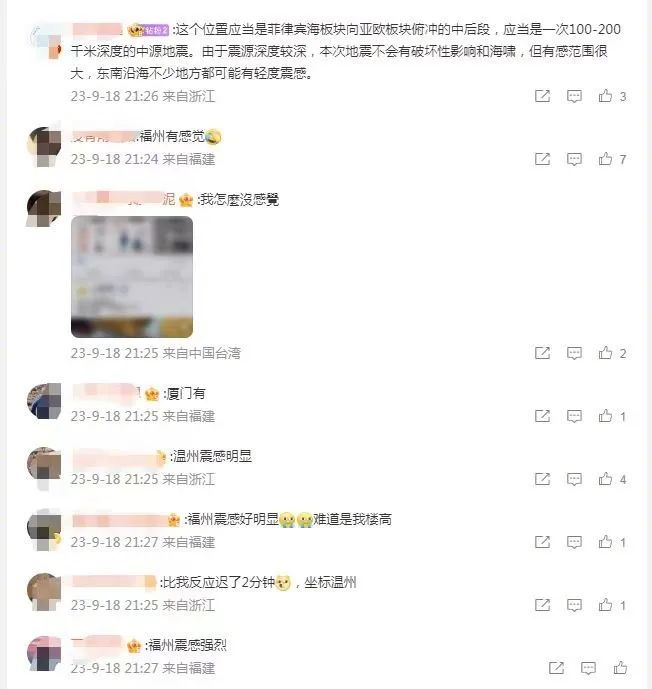
Task: Like the 温州震感明显 comment
Action: pyautogui.click(x=605, y=479)
